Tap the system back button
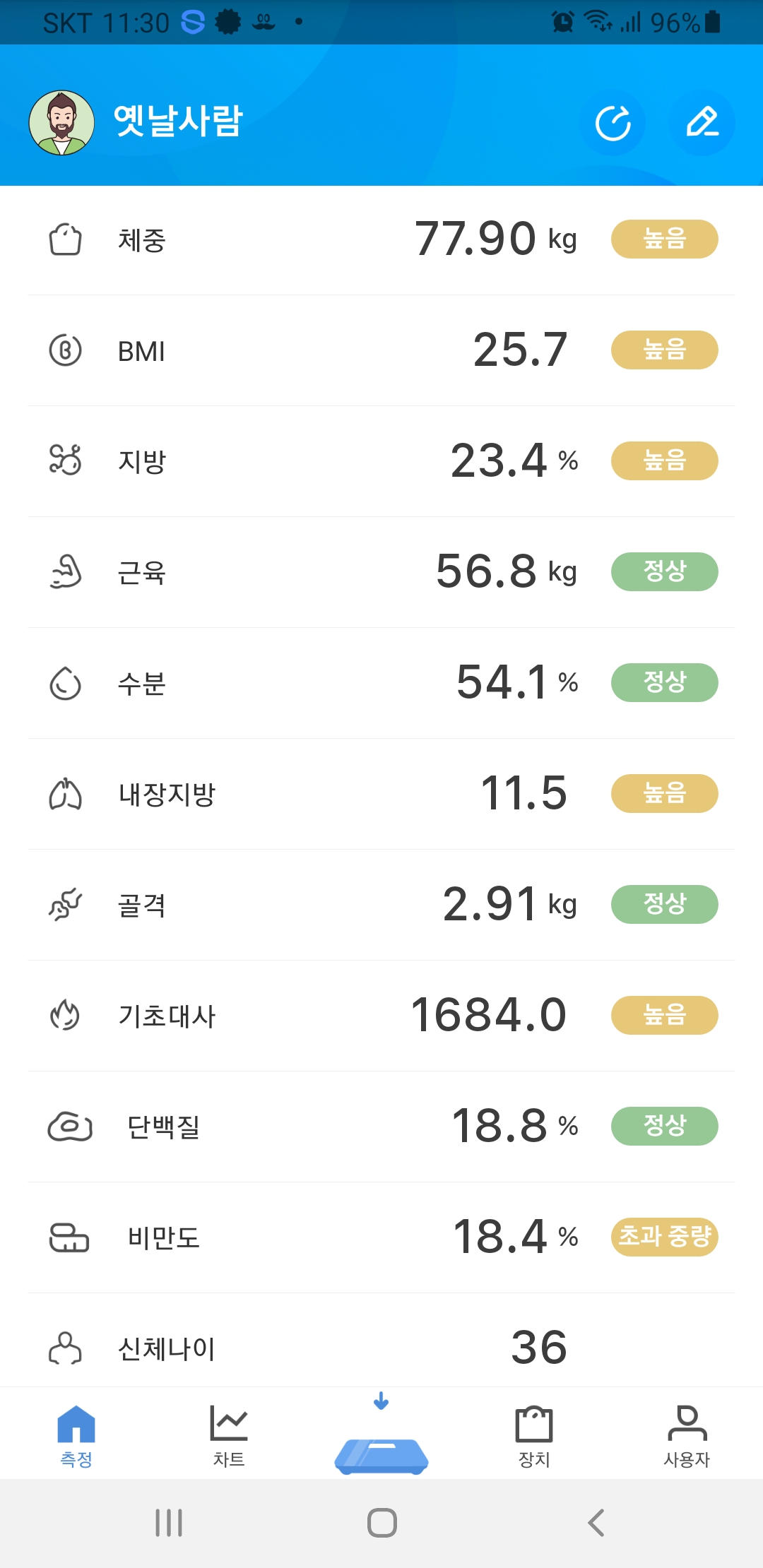 pos(596,1523)
